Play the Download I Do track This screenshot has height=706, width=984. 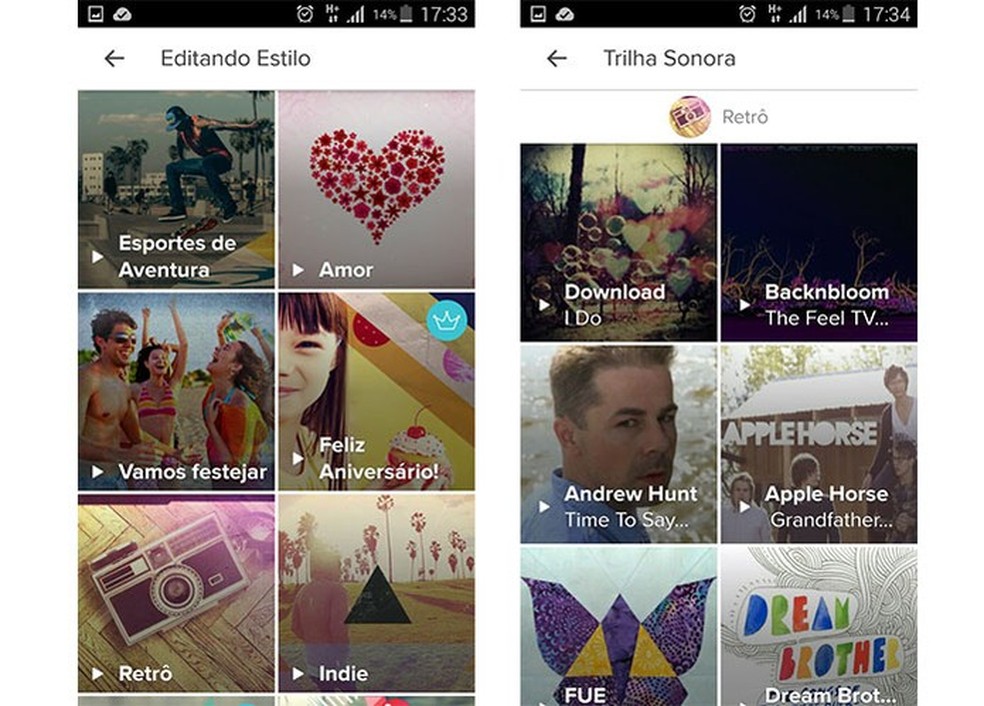pyautogui.click(x=618, y=243)
